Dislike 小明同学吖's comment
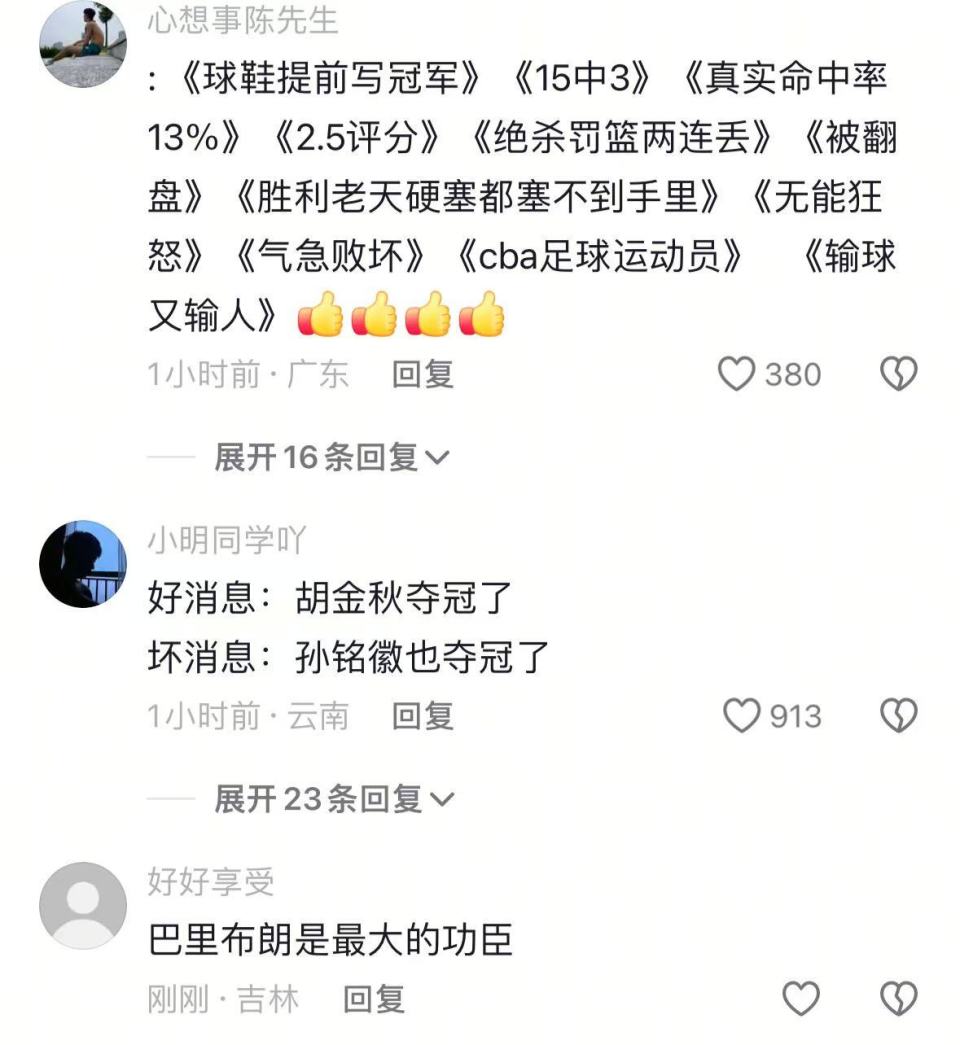The height and width of the screenshot is (1045, 960). 898,716
